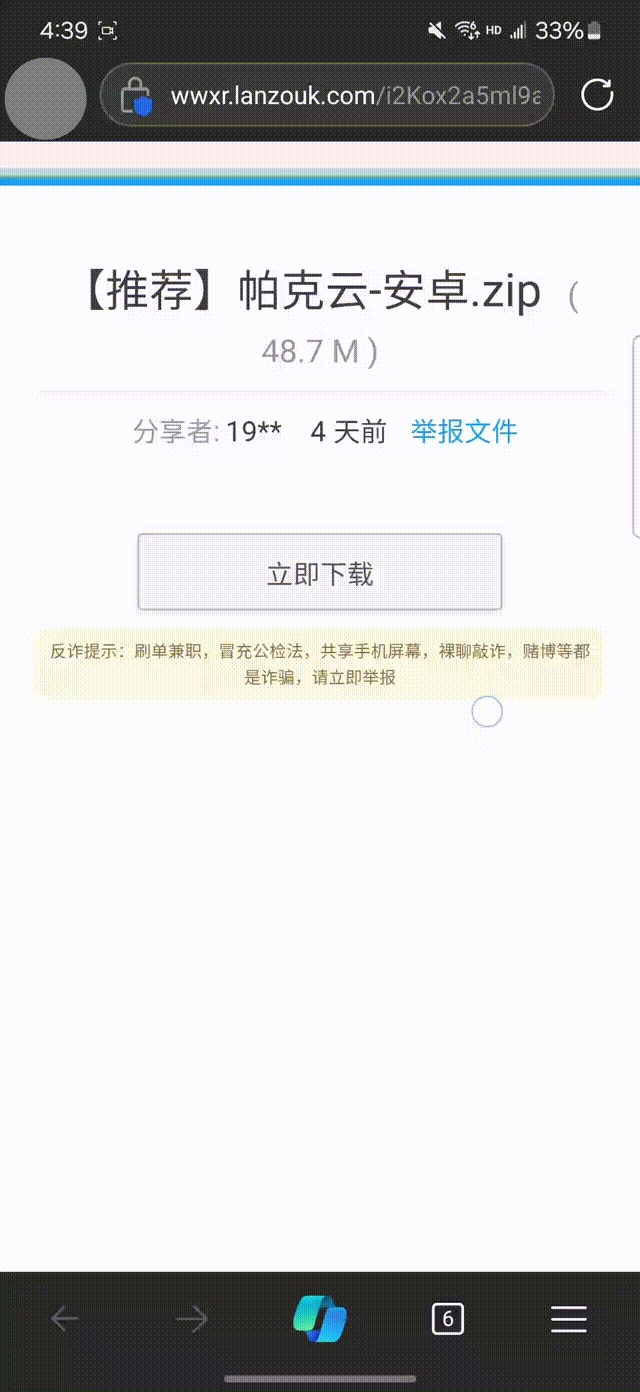
Task: View site security info via lock icon
Action: 135,98
